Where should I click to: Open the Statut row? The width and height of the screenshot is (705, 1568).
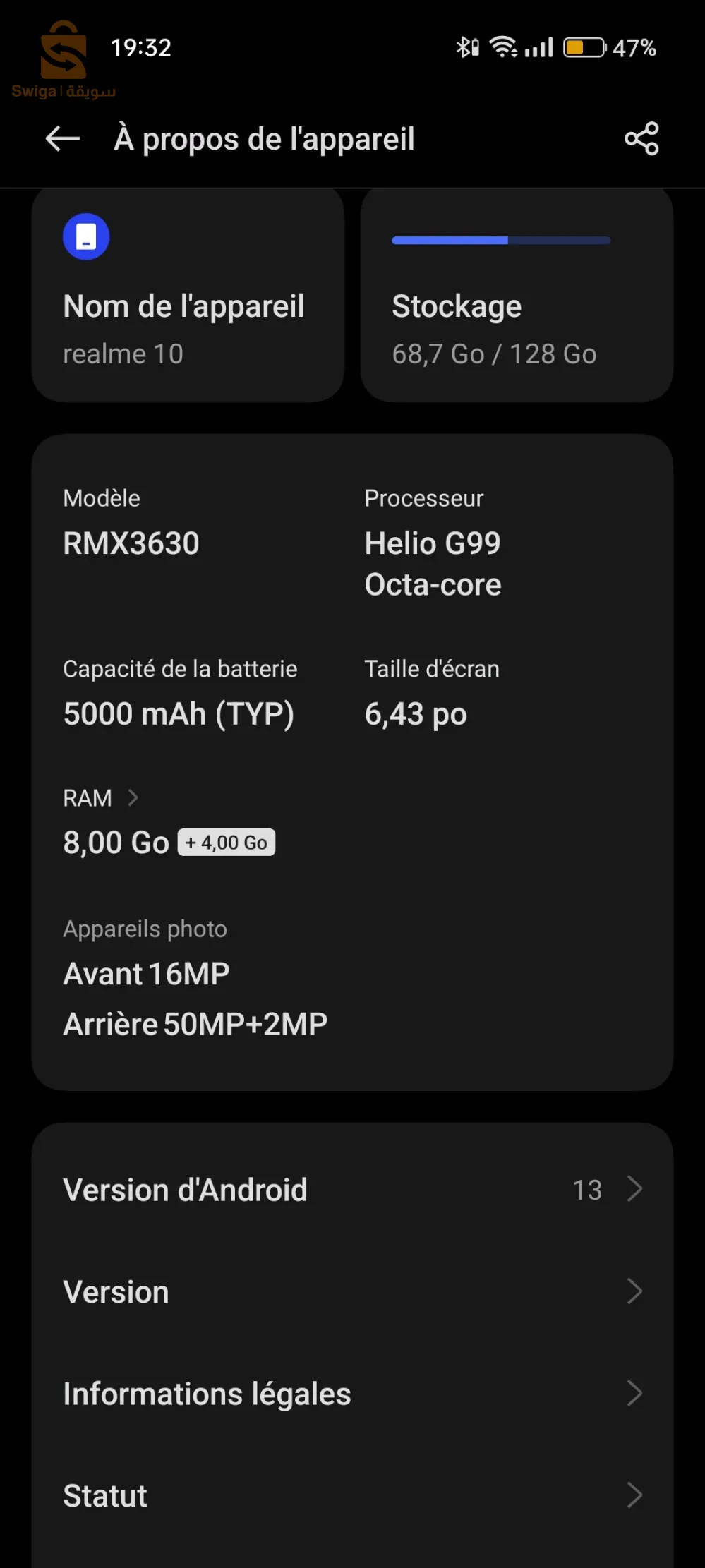pos(352,1495)
